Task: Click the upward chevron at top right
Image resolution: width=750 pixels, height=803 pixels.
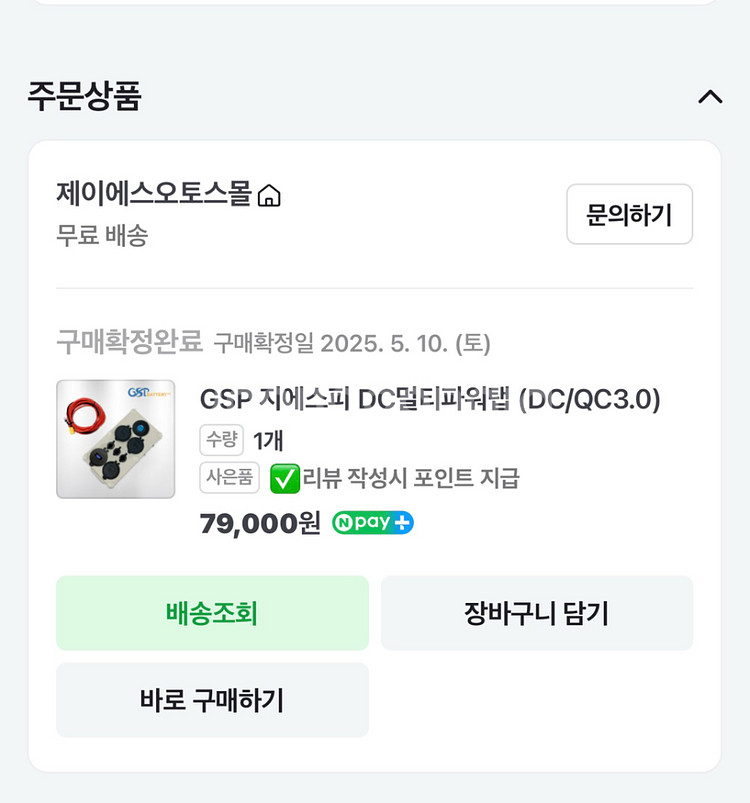Action: point(710,97)
